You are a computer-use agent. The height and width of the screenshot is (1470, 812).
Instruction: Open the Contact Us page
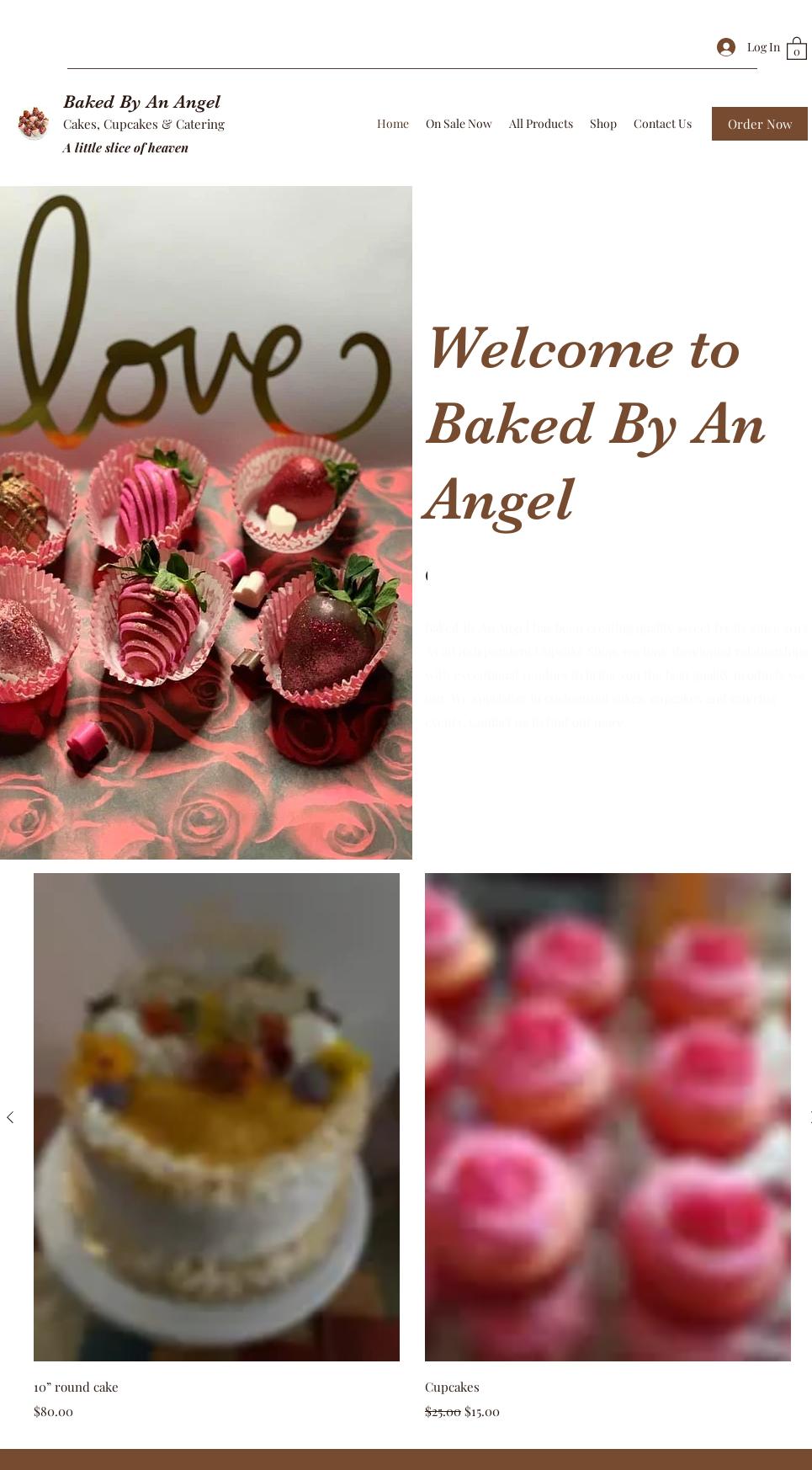[662, 124]
